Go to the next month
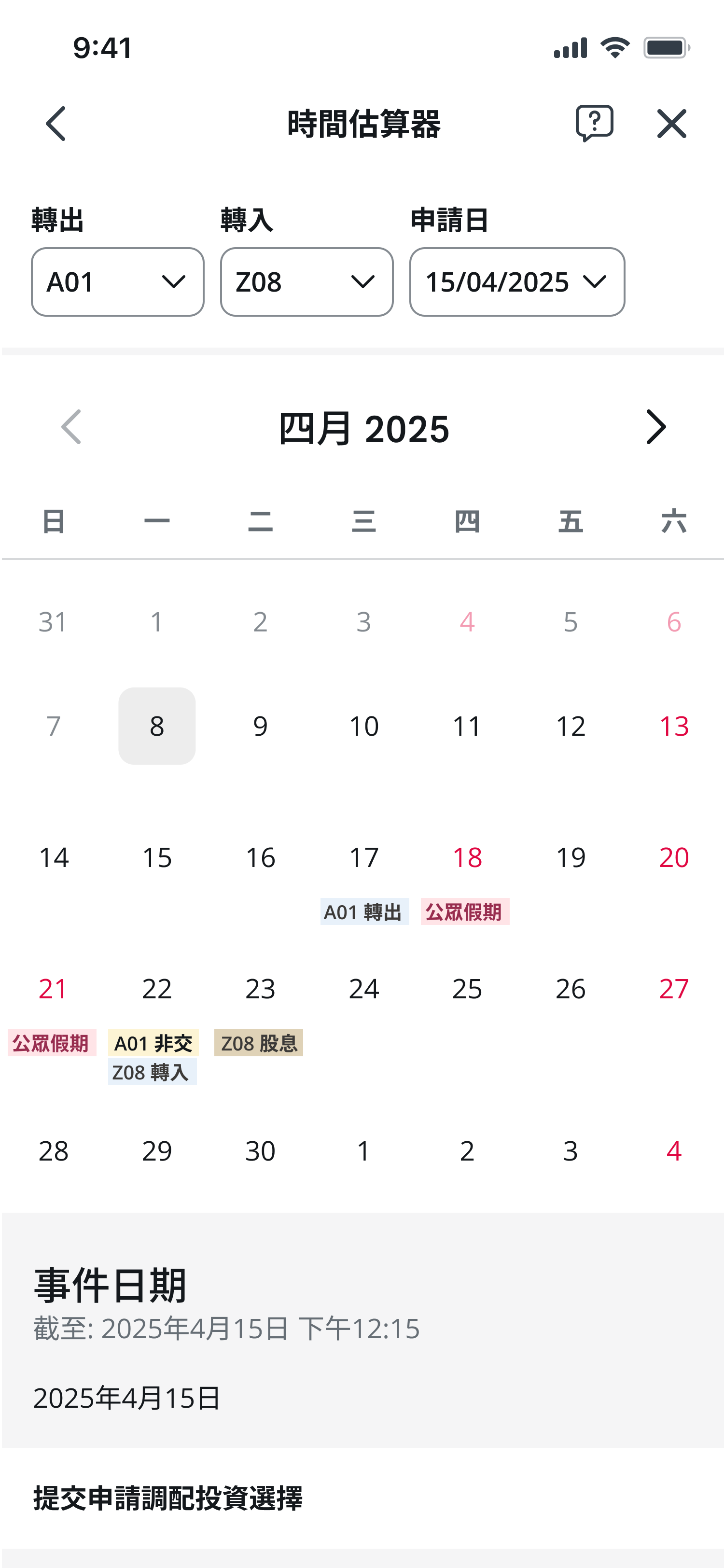This screenshot has width=724, height=1568. (656, 427)
